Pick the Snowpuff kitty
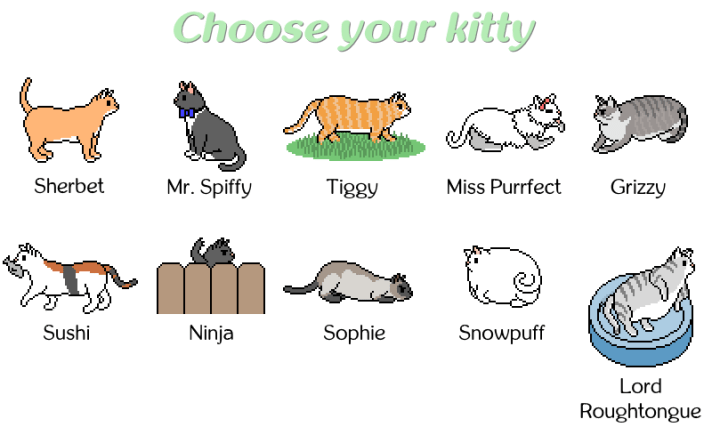The width and height of the screenshot is (712, 427). tap(501, 277)
